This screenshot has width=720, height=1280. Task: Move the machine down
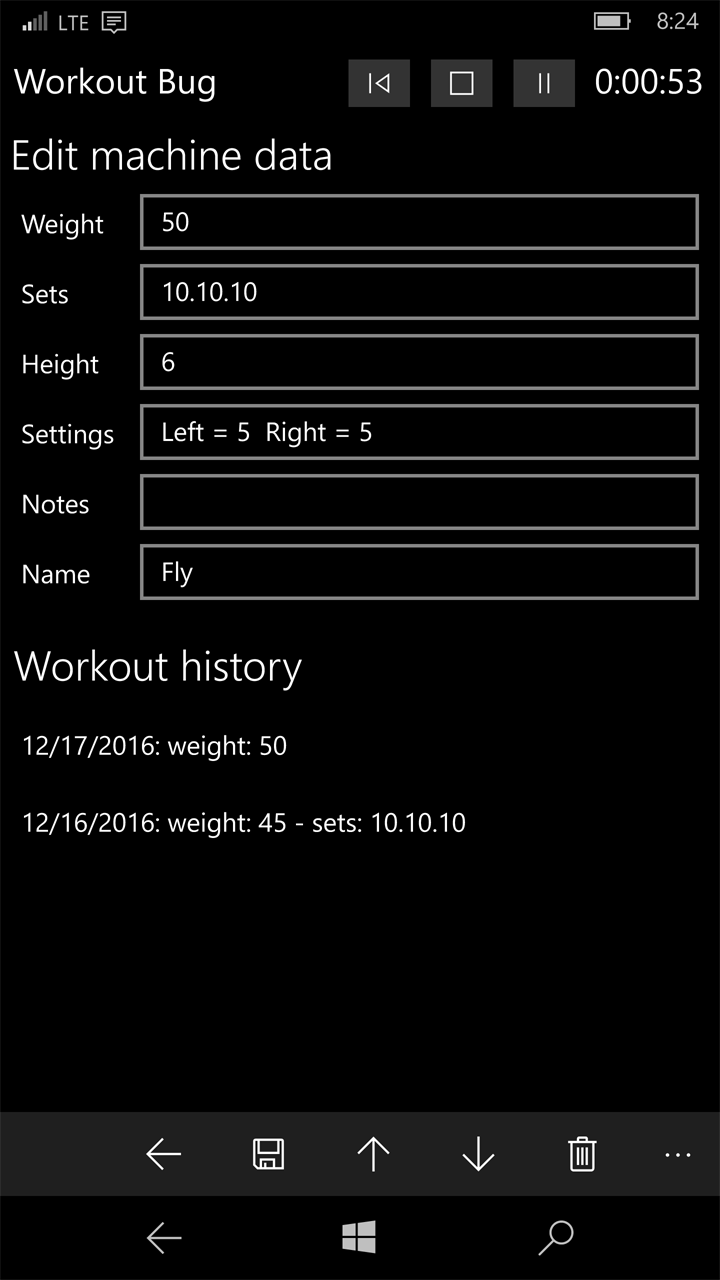[x=478, y=1154]
